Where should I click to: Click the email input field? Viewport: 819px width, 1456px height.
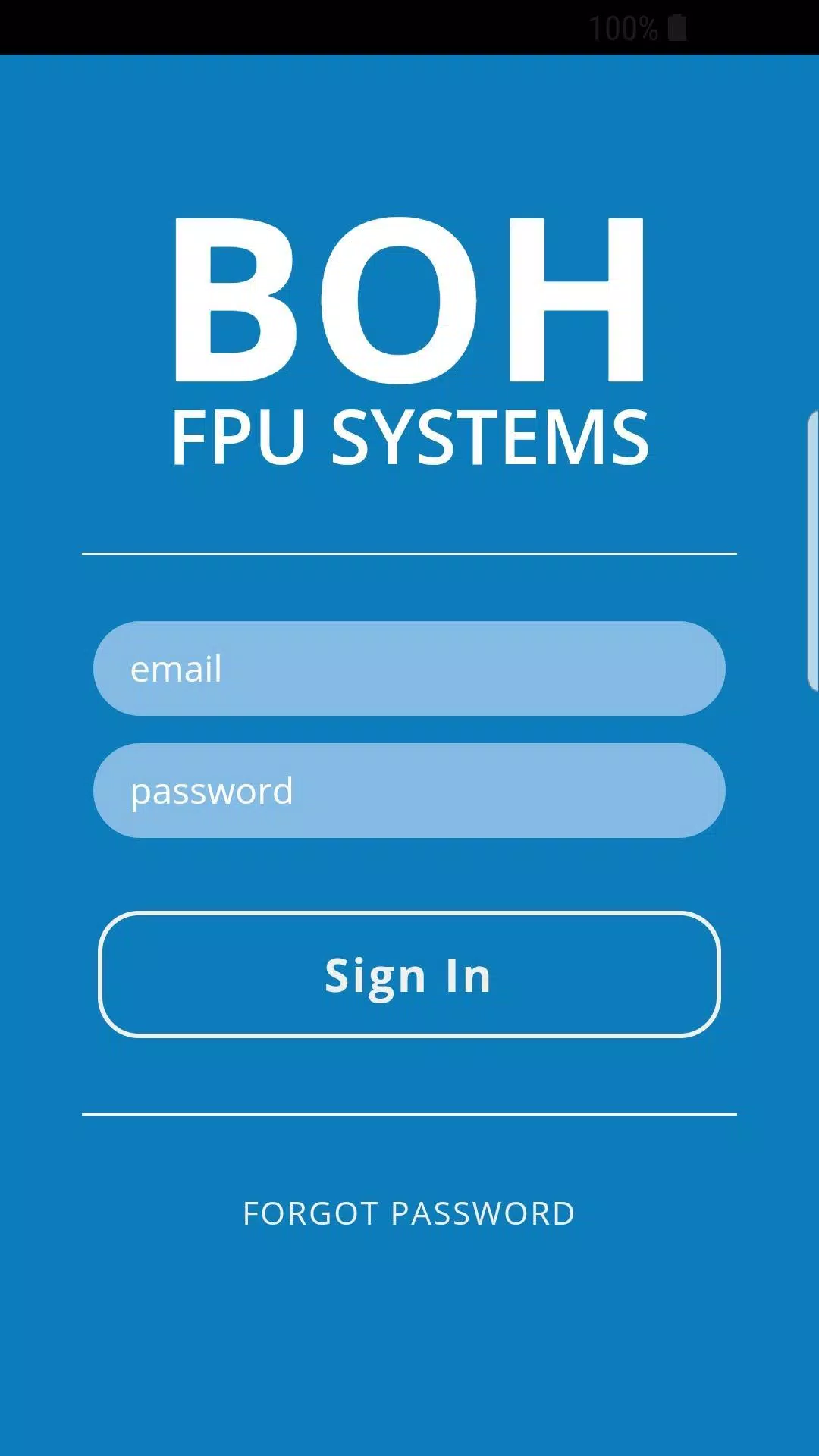point(409,668)
